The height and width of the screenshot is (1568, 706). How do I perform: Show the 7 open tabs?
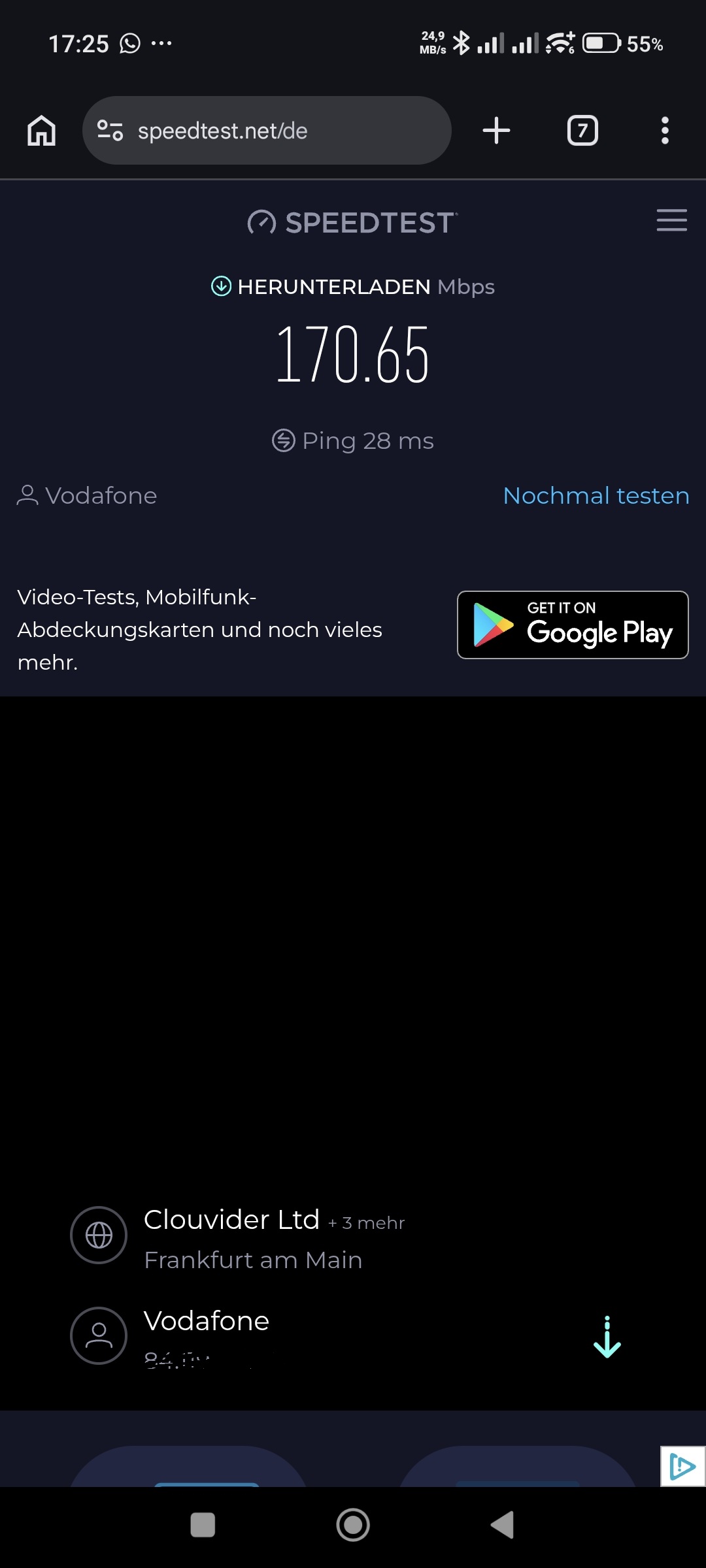click(x=582, y=131)
